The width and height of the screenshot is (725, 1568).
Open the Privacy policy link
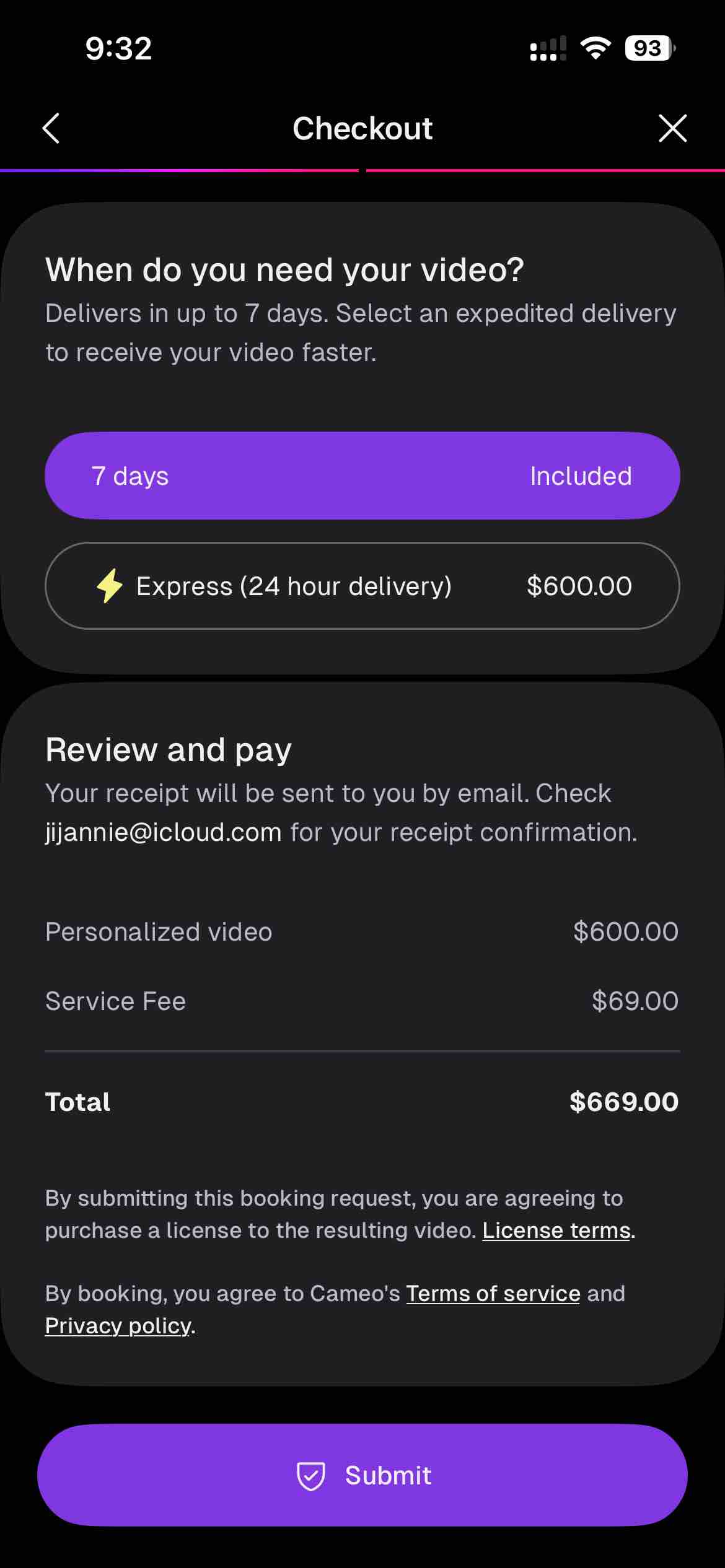(x=118, y=1326)
